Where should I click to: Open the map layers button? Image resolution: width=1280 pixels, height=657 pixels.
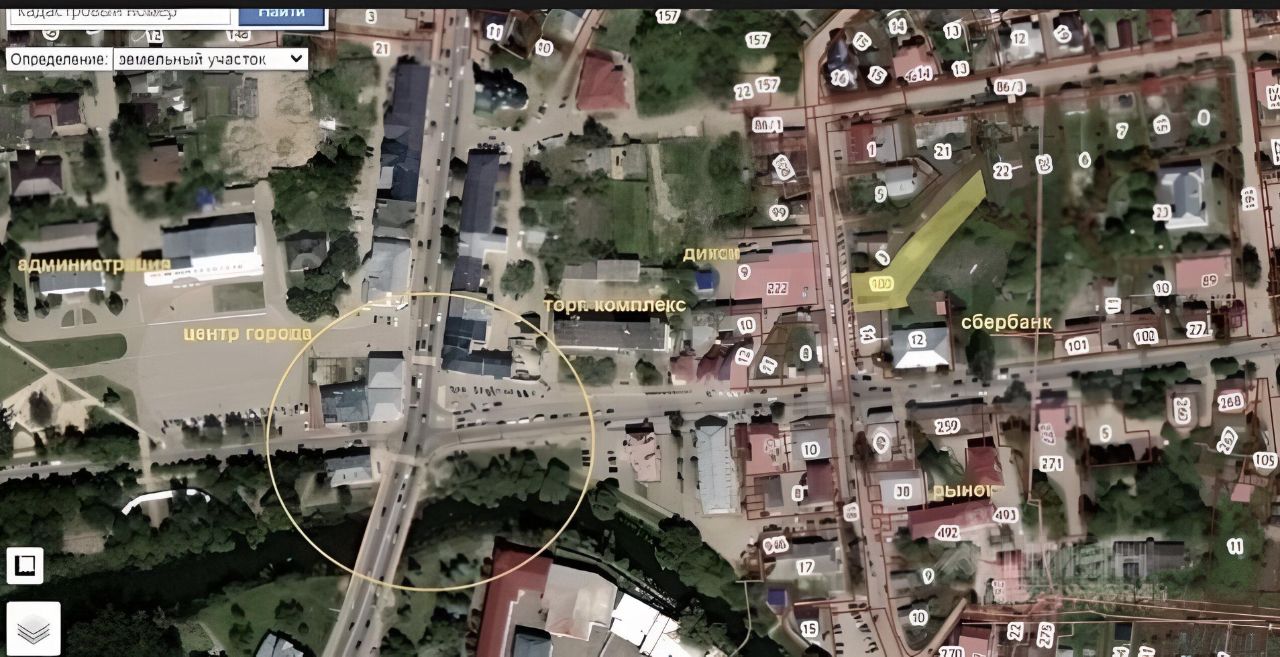click(33, 628)
